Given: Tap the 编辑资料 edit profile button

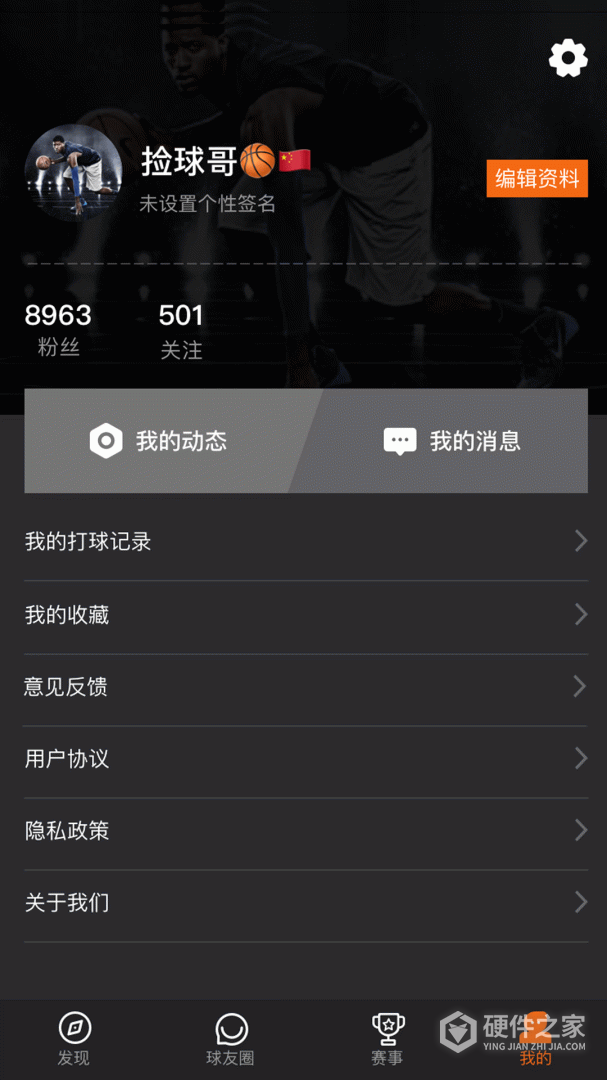Looking at the screenshot, I should 537,179.
